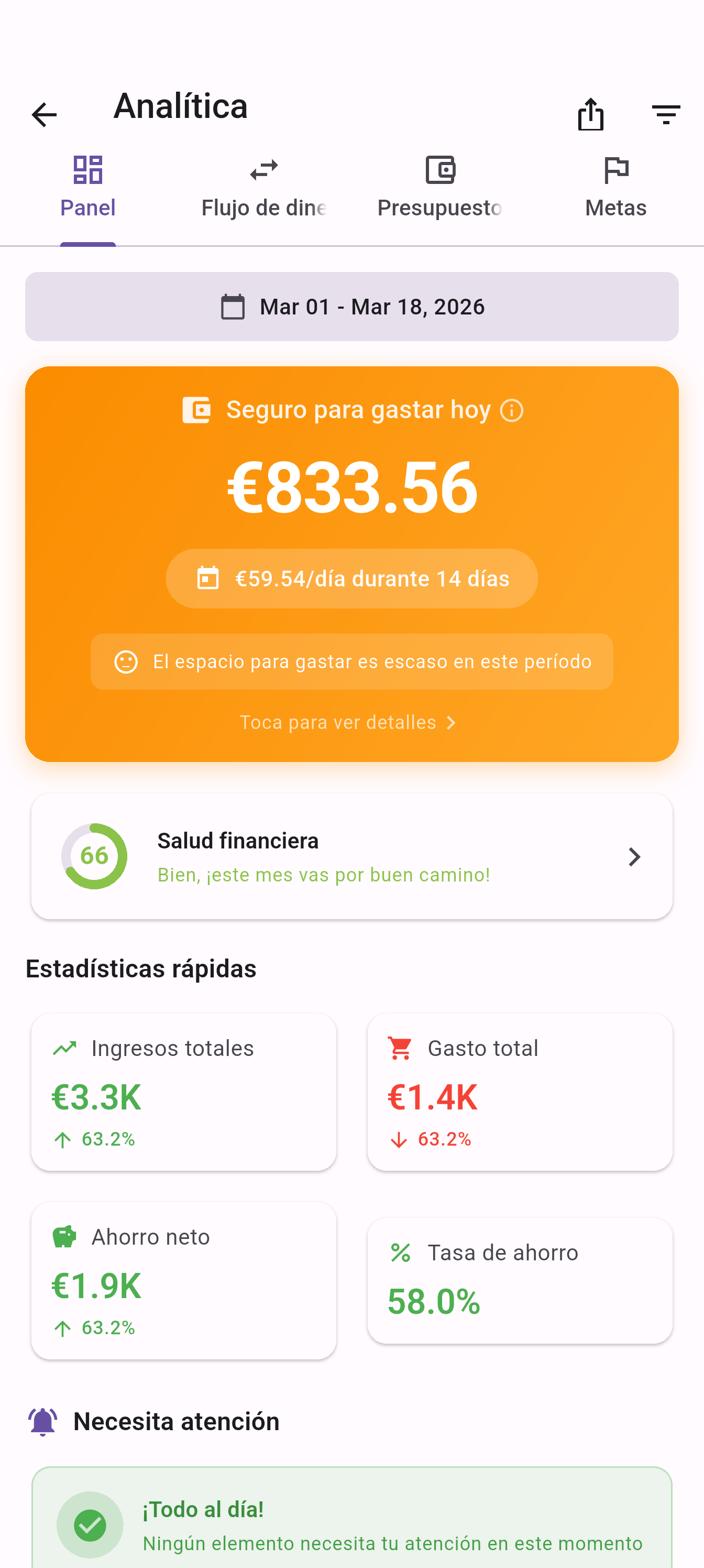Tap the percent icon on Tasa de ahorro card
Viewport: 704px width, 1568px height.
pyautogui.click(x=400, y=1253)
